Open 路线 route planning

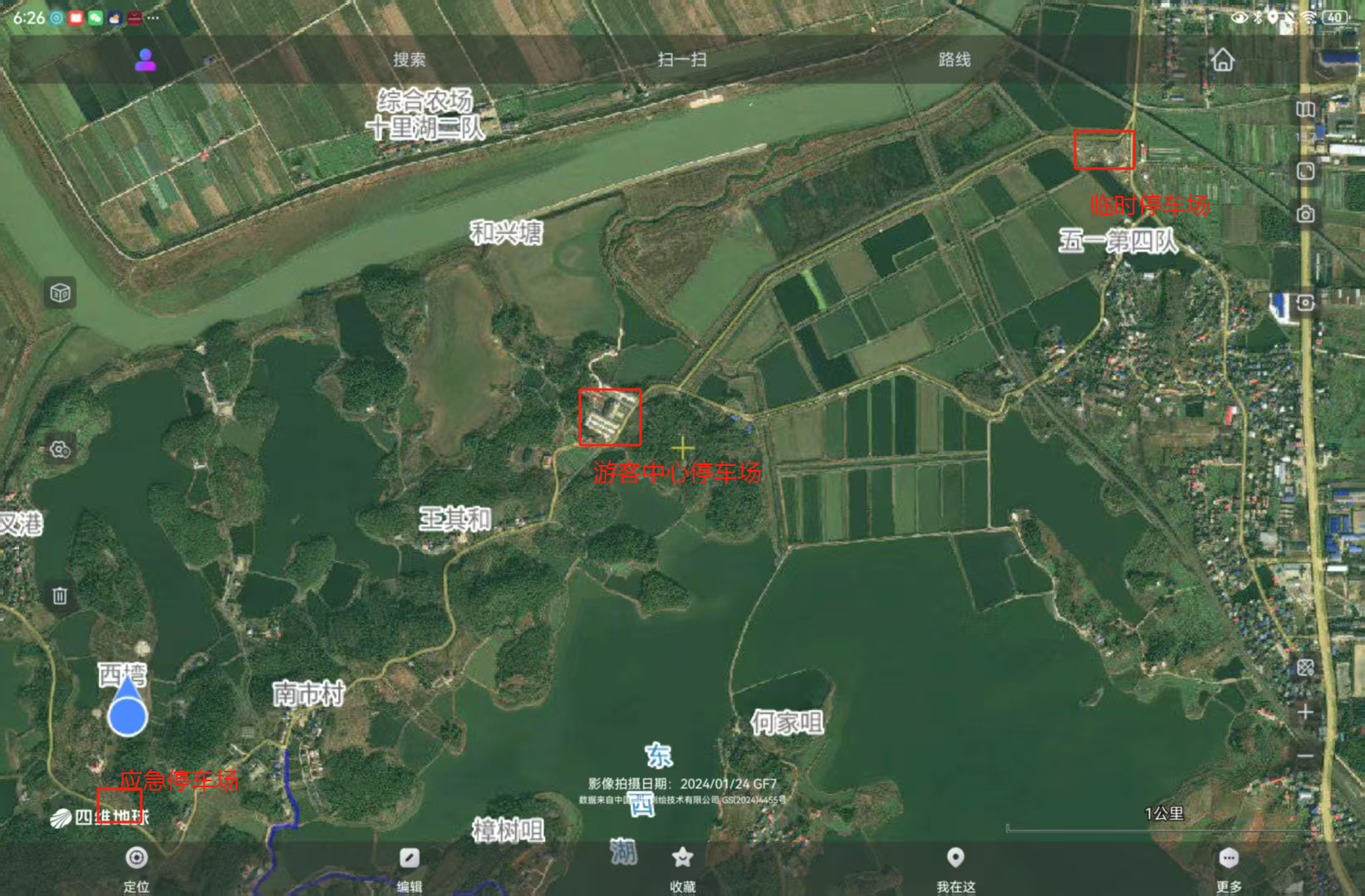(x=954, y=60)
